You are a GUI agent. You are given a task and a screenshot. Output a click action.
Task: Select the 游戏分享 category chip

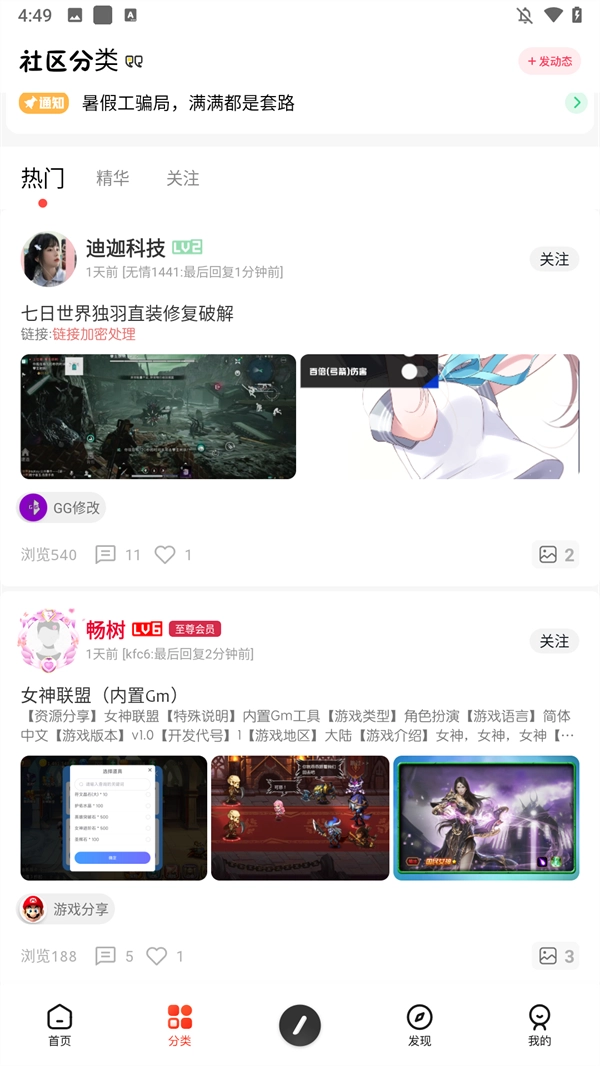[x=66, y=909]
